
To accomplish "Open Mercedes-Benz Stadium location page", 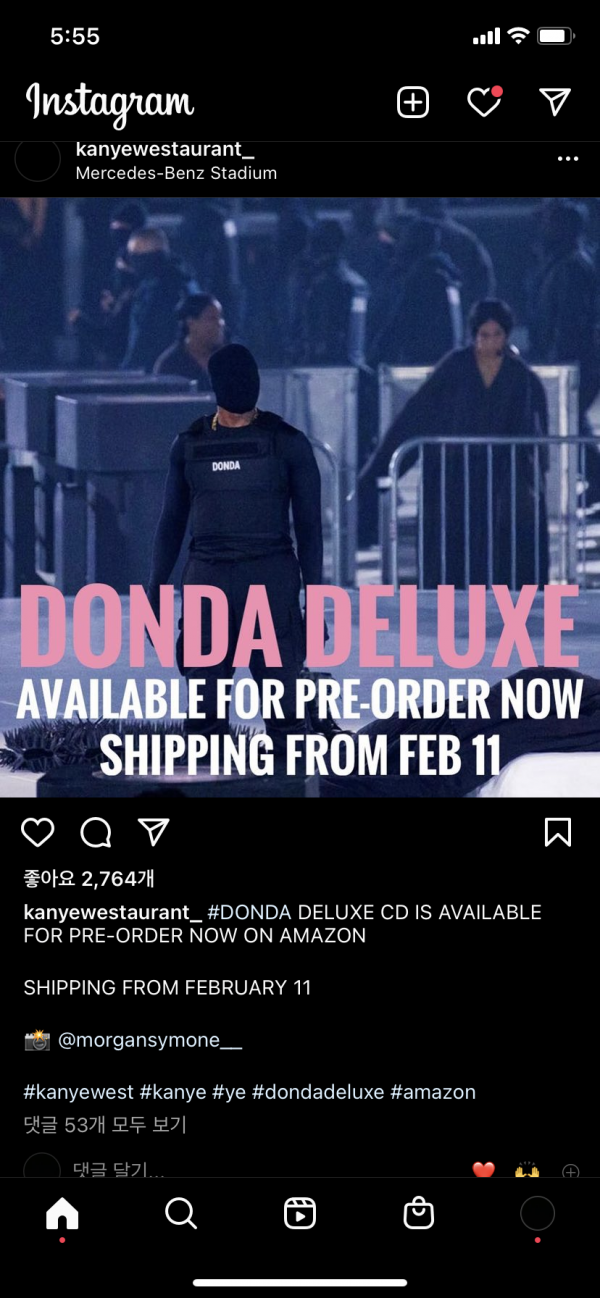I will [x=176, y=173].
